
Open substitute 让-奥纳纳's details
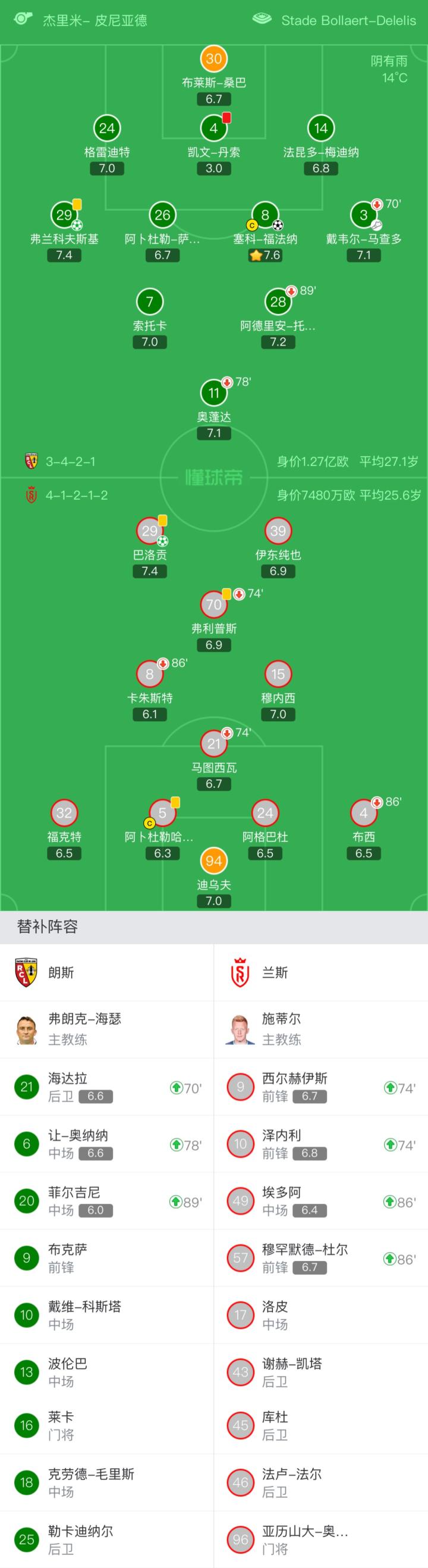point(106,1144)
